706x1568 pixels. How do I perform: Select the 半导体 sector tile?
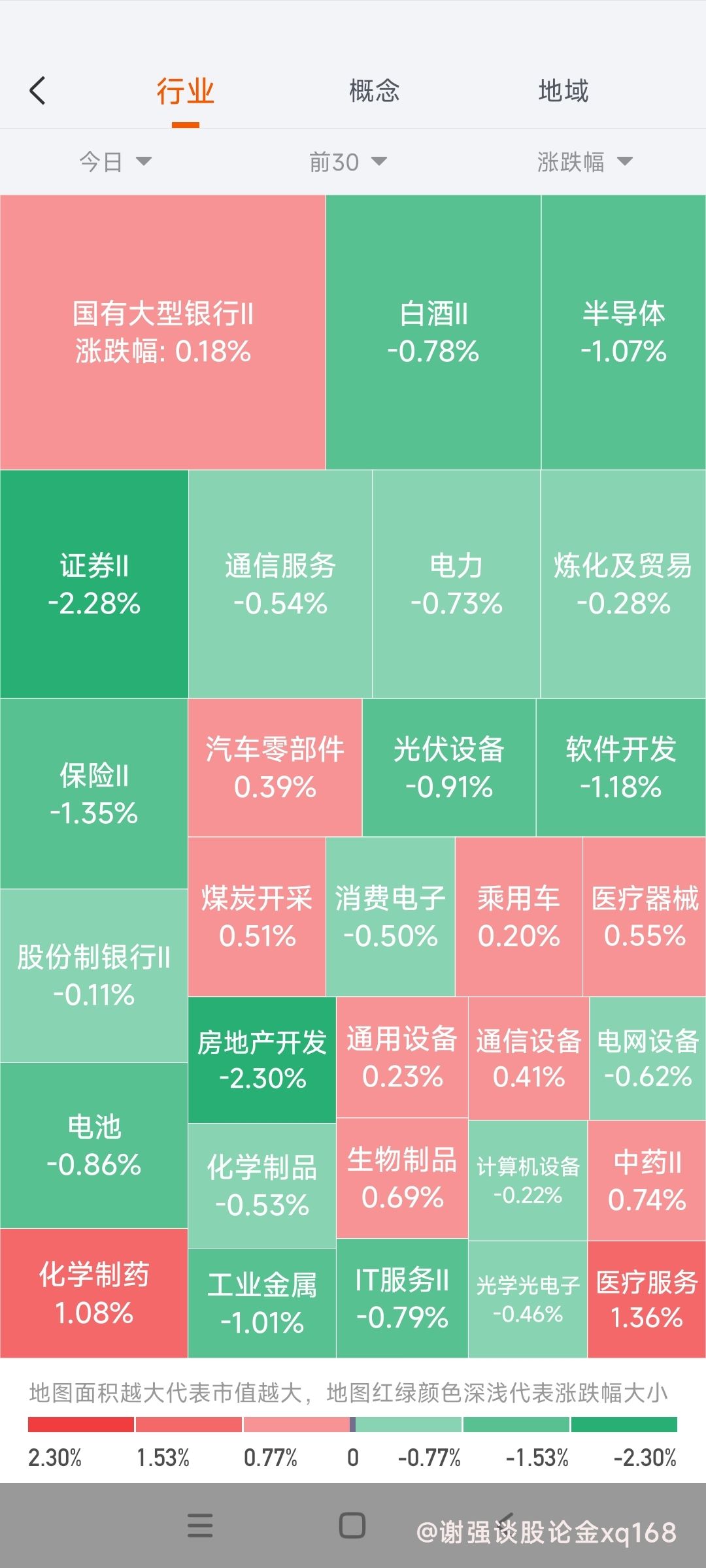[624, 332]
